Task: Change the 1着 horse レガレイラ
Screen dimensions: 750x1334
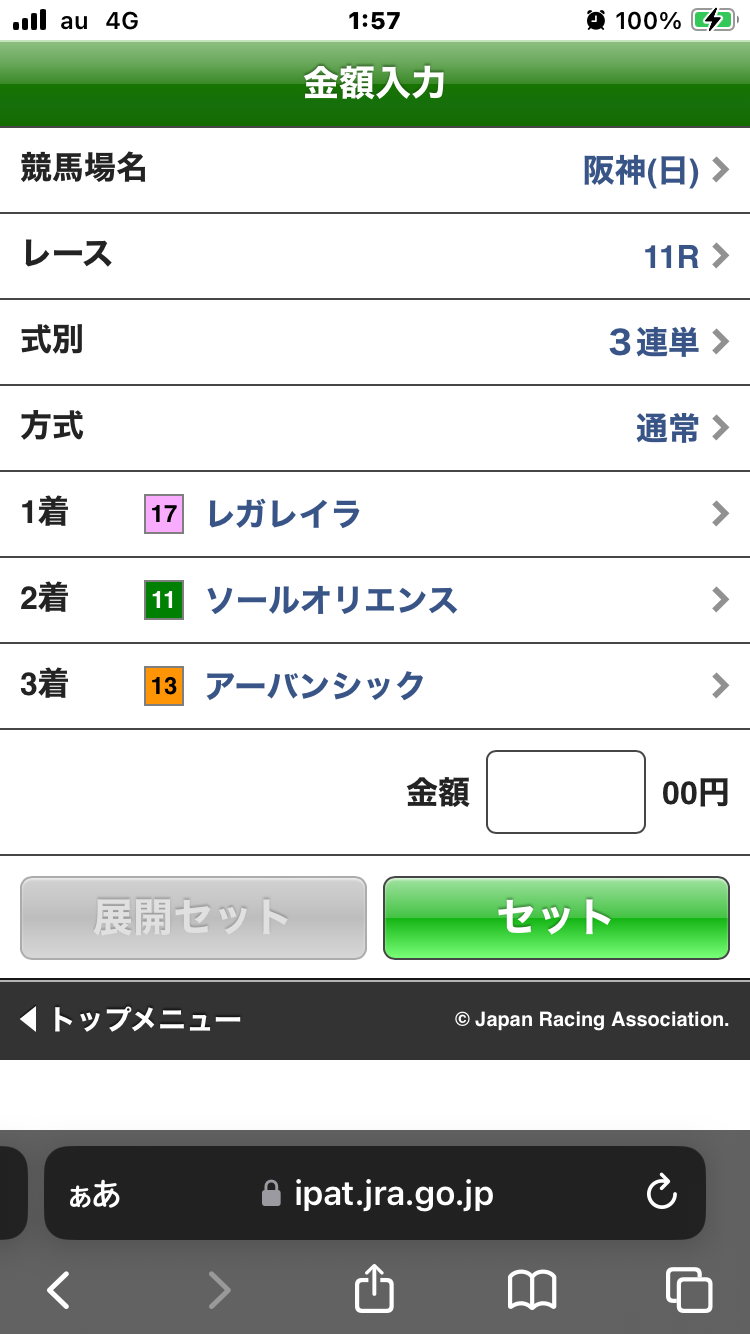Action: pos(375,514)
